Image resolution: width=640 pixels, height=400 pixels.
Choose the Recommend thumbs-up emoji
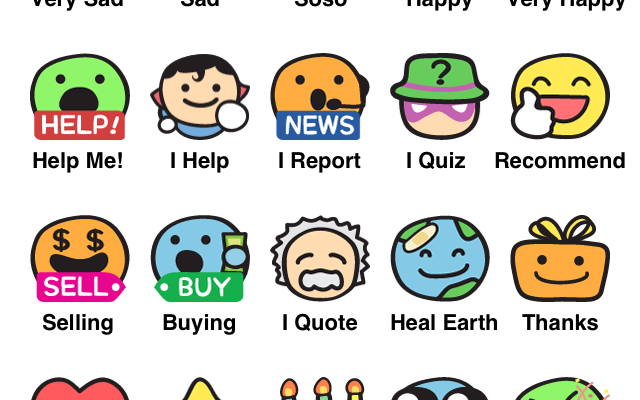[x=559, y=97]
